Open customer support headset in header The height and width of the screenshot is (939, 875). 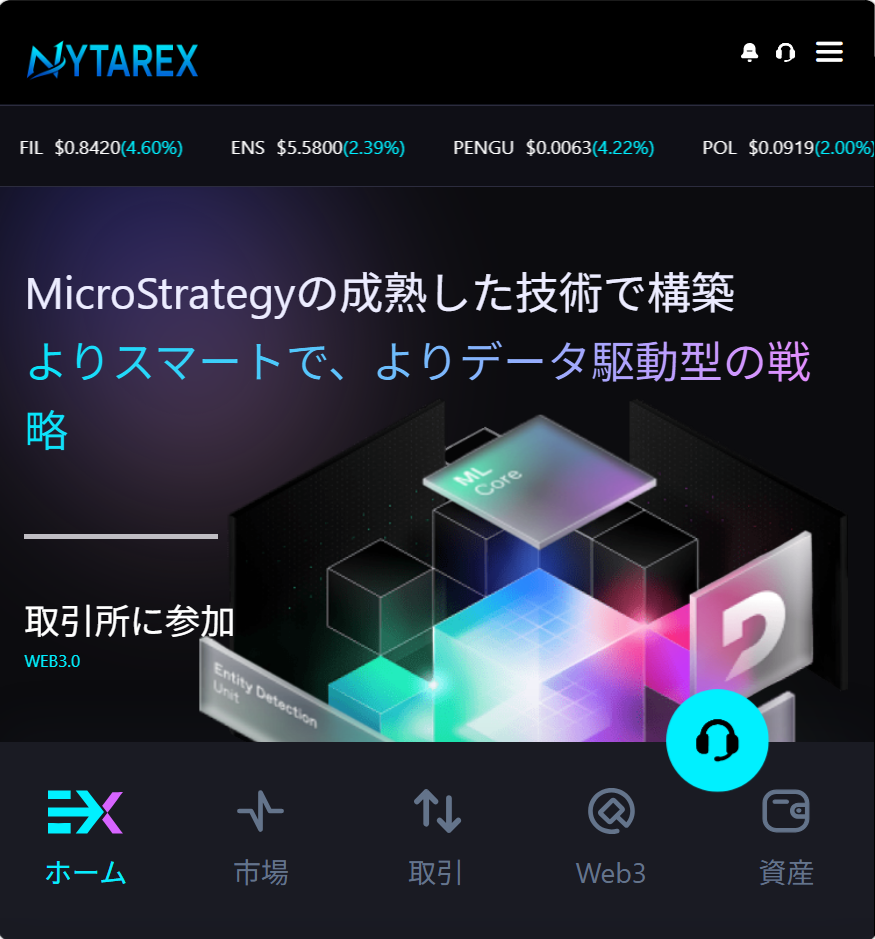click(786, 52)
